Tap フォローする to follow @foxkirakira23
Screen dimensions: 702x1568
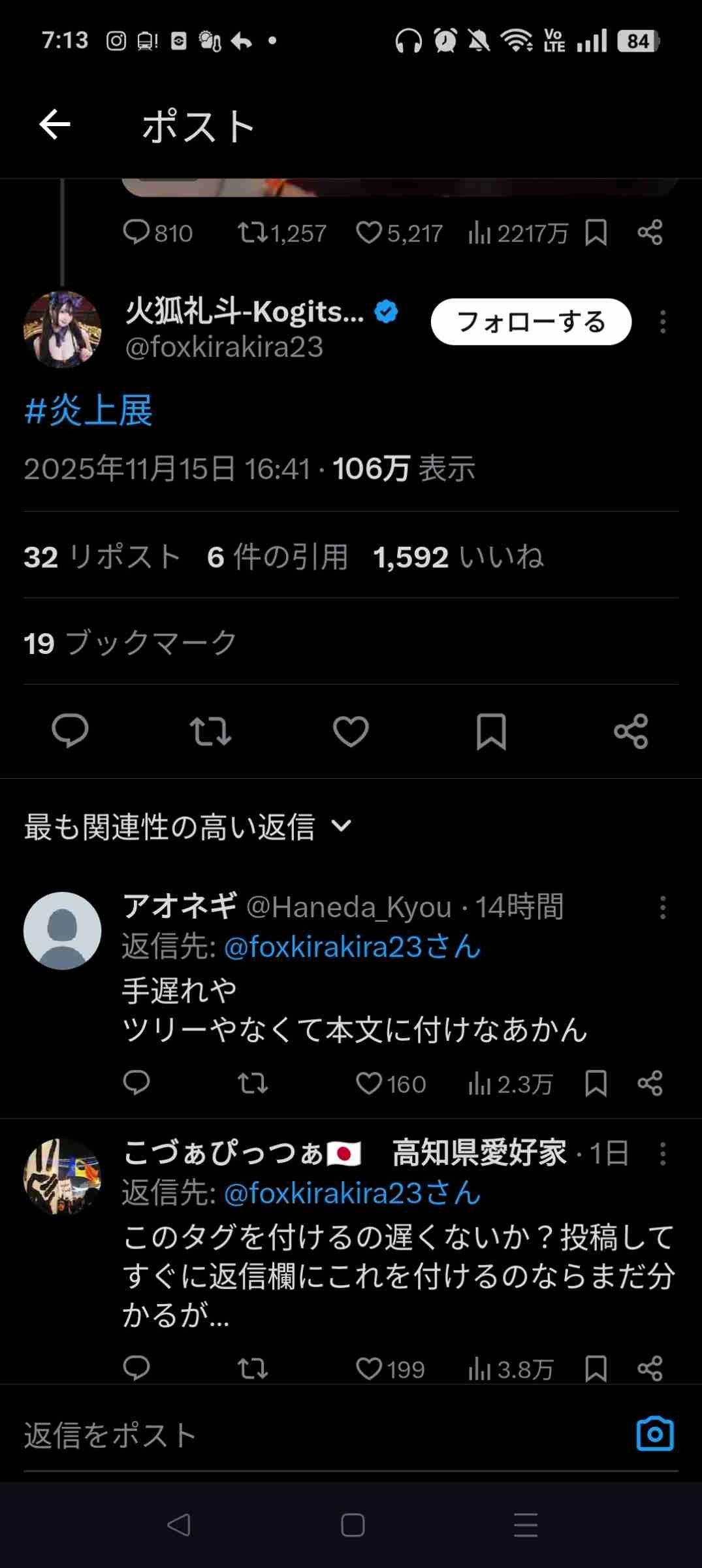click(x=531, y=321)
